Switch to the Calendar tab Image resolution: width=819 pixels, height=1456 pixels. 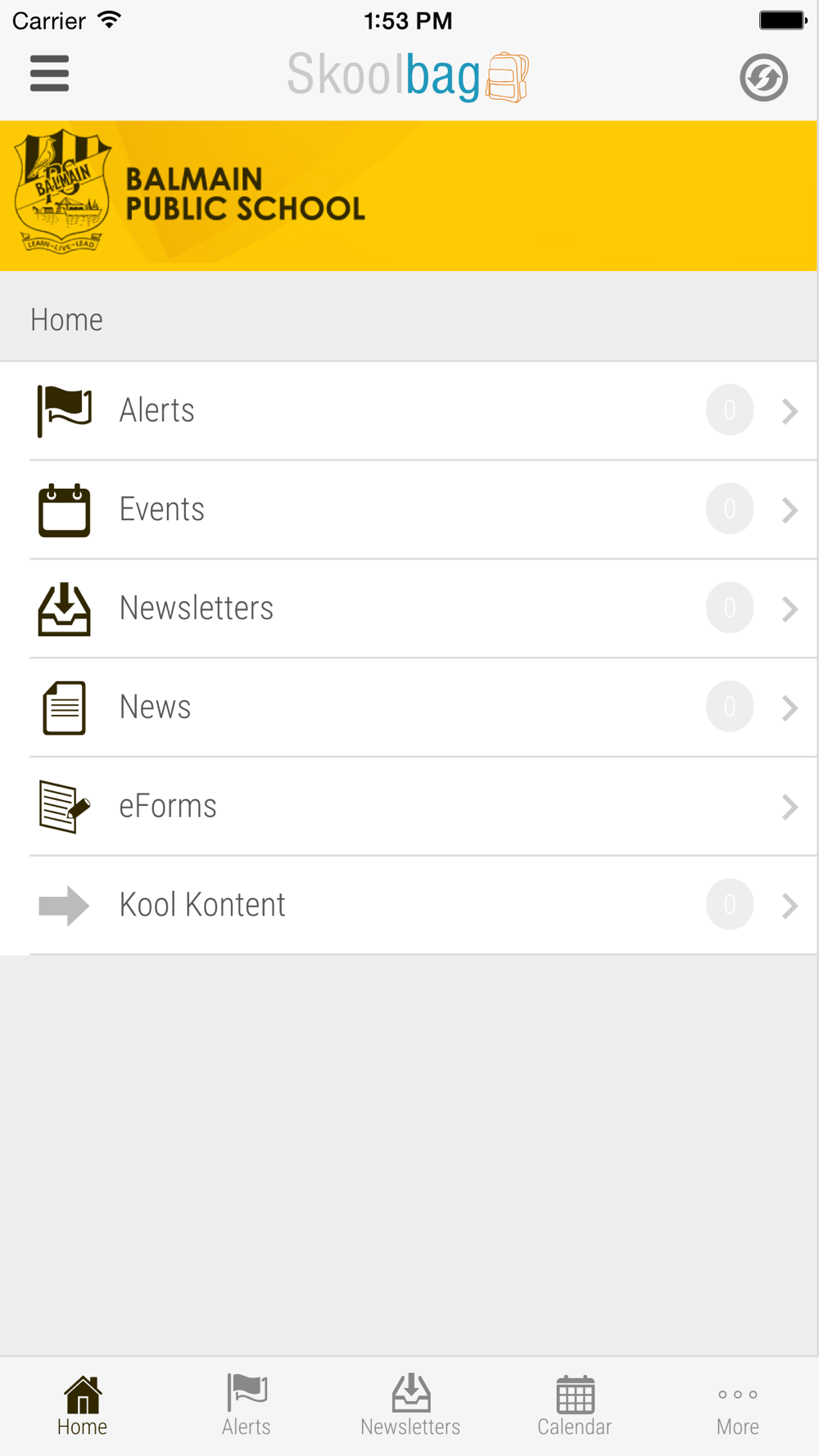tap(574, 1406)
